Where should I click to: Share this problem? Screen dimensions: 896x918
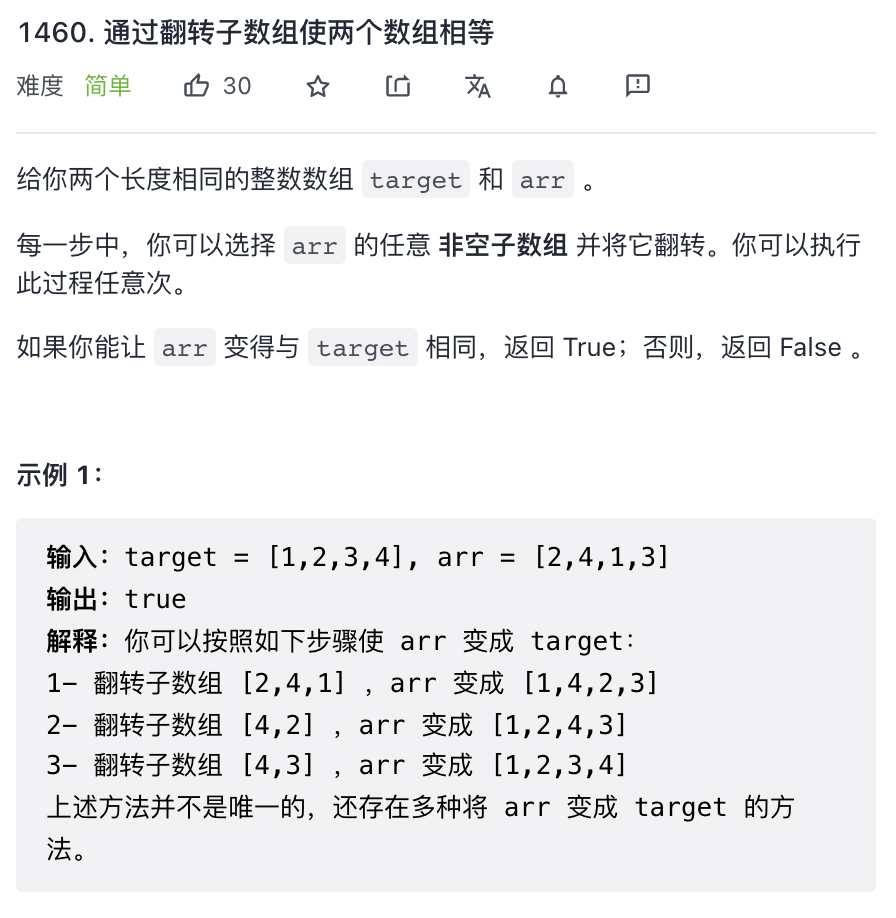[398, 87]
